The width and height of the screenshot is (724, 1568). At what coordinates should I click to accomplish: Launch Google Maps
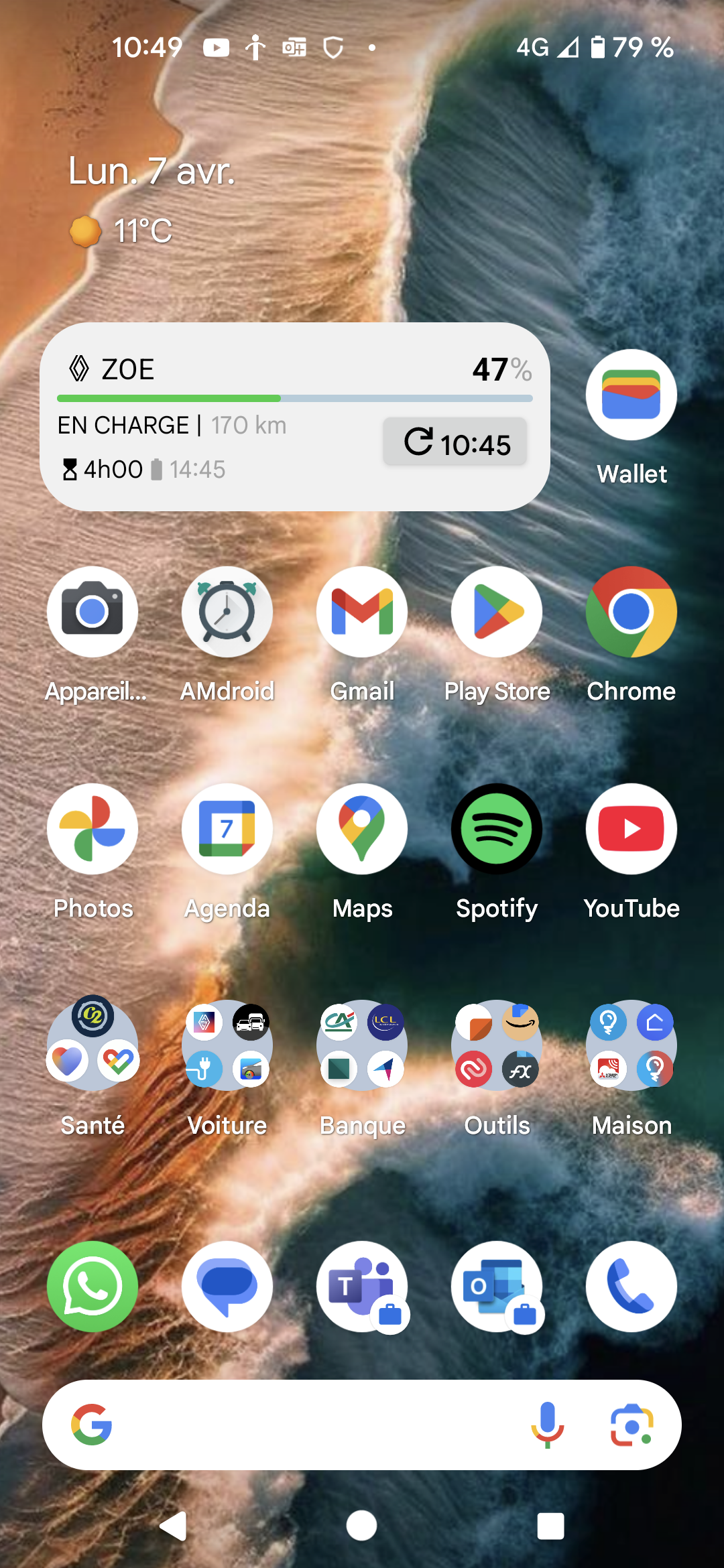pyautogui.click(x=362, y=829)
